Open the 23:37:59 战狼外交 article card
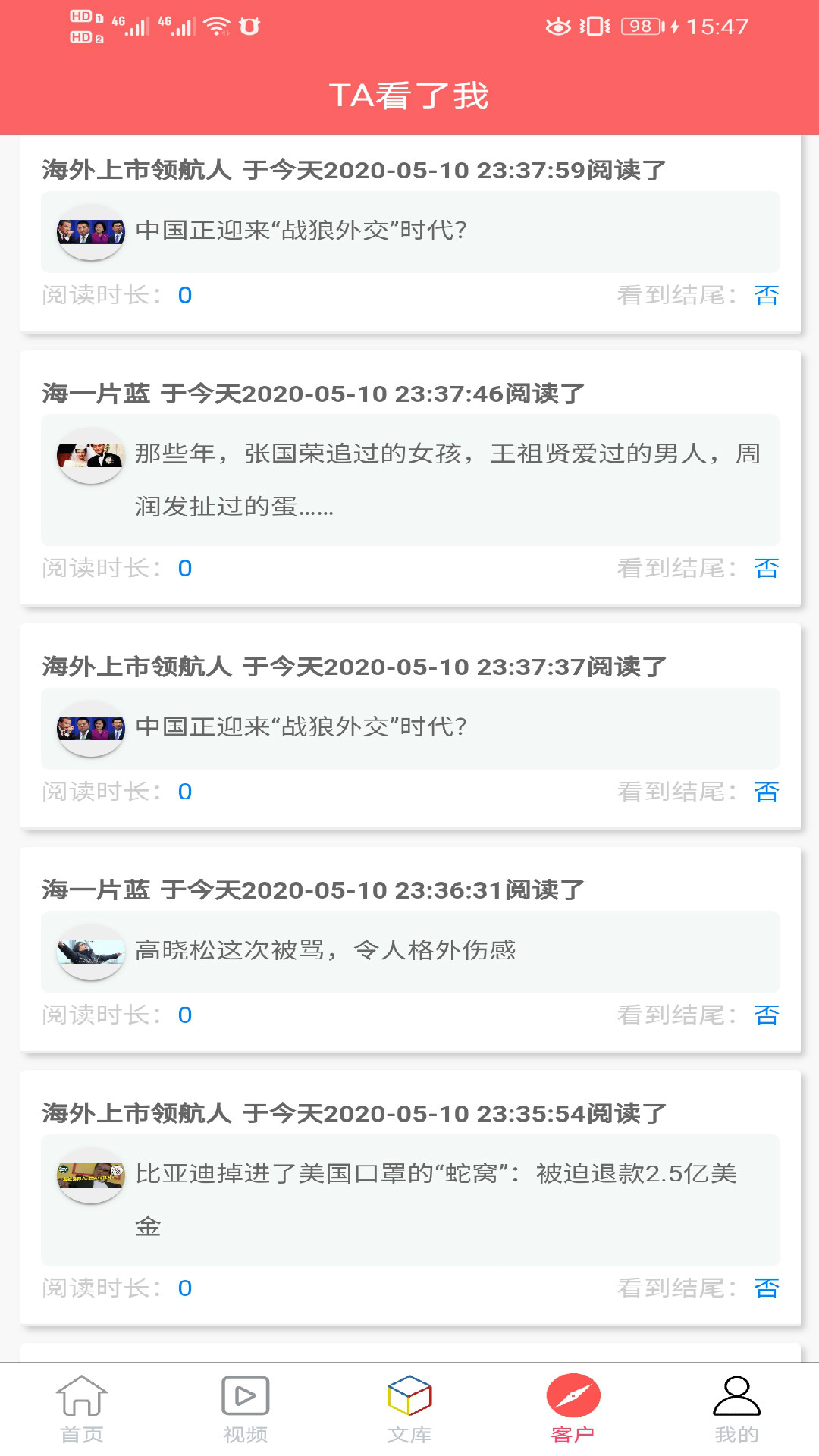Screen dimensions: 819x1456 [x=409, y=231]
